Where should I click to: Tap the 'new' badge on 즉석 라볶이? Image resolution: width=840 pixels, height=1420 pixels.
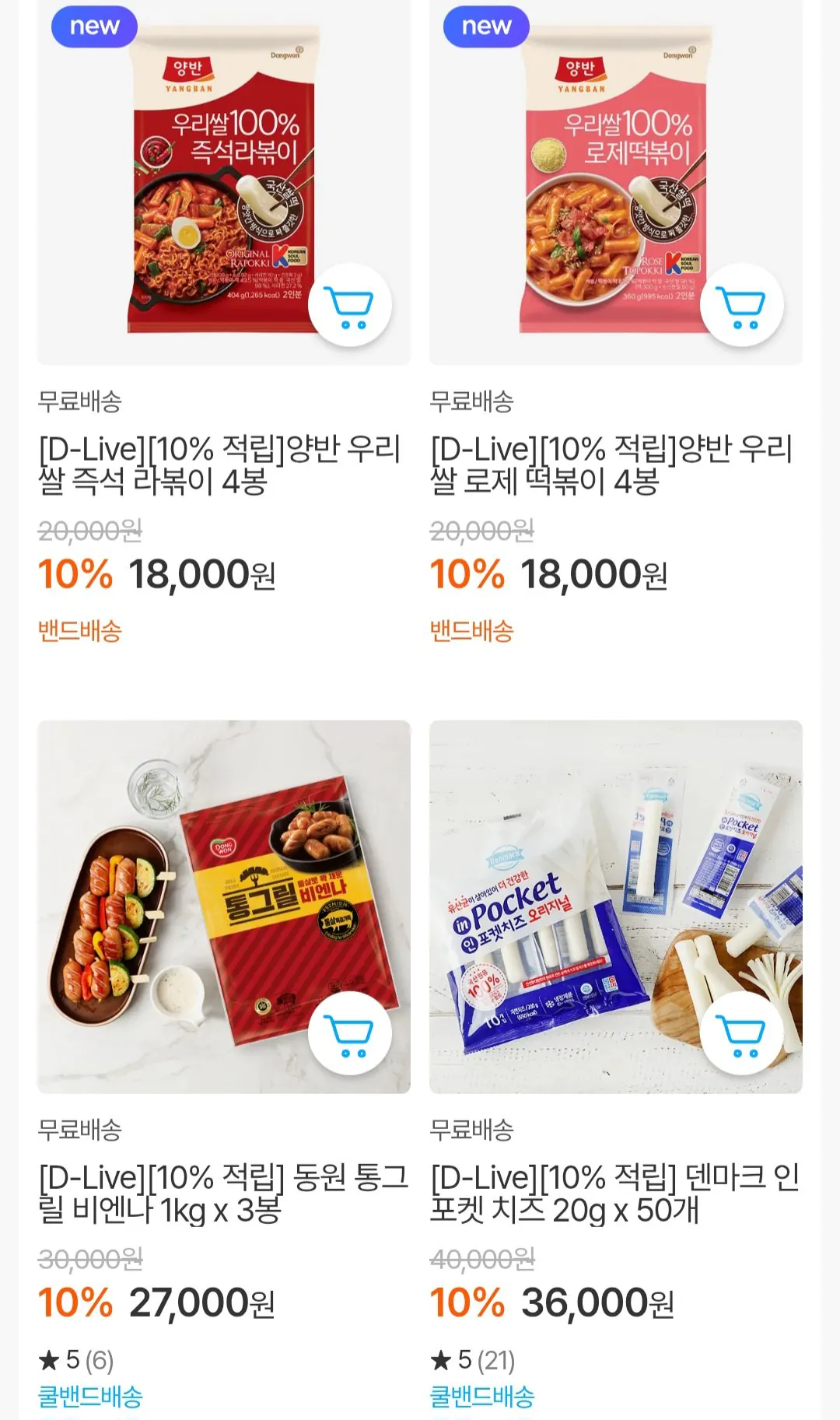(93, 26)
